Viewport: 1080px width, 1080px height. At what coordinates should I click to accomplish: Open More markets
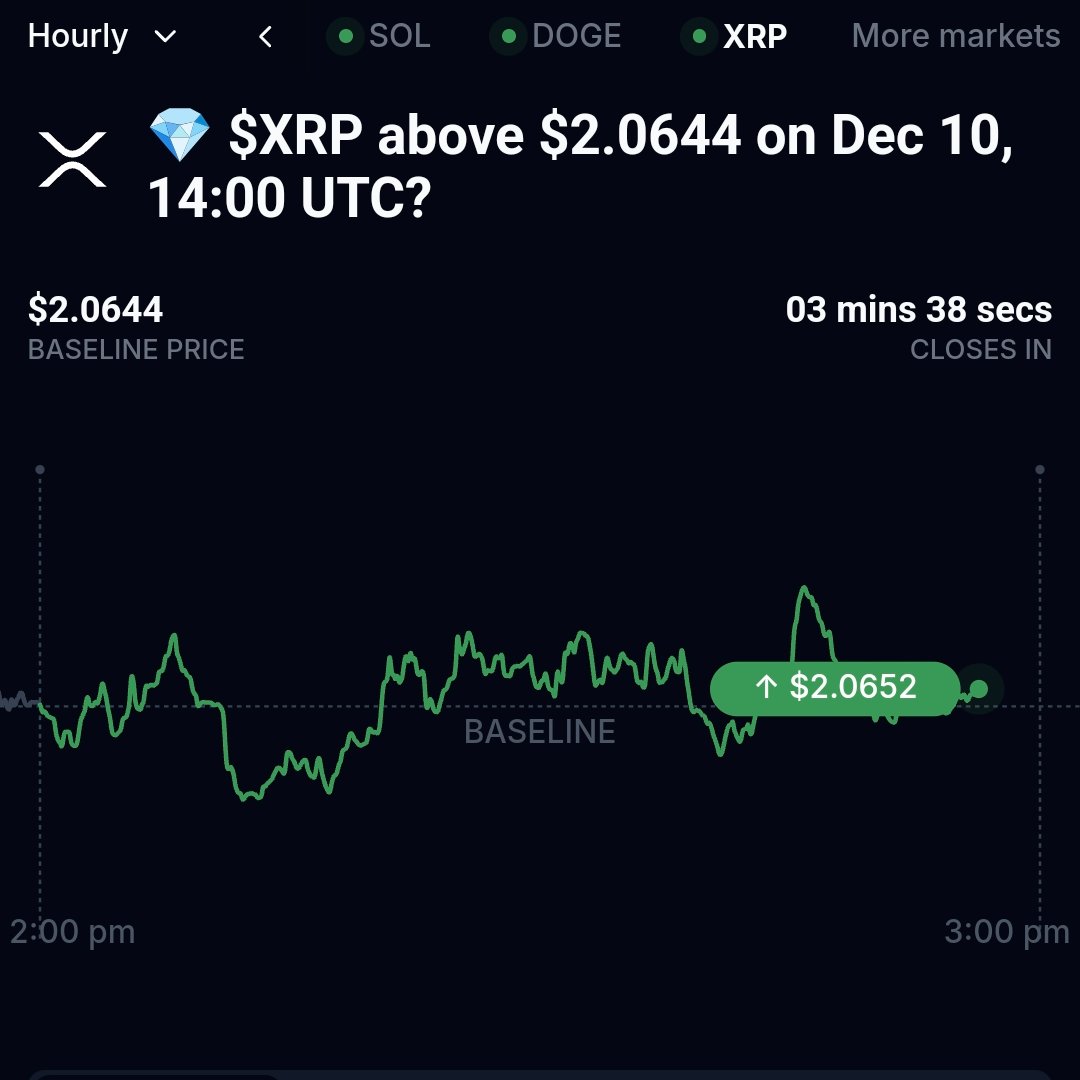(x=955, y=37)
